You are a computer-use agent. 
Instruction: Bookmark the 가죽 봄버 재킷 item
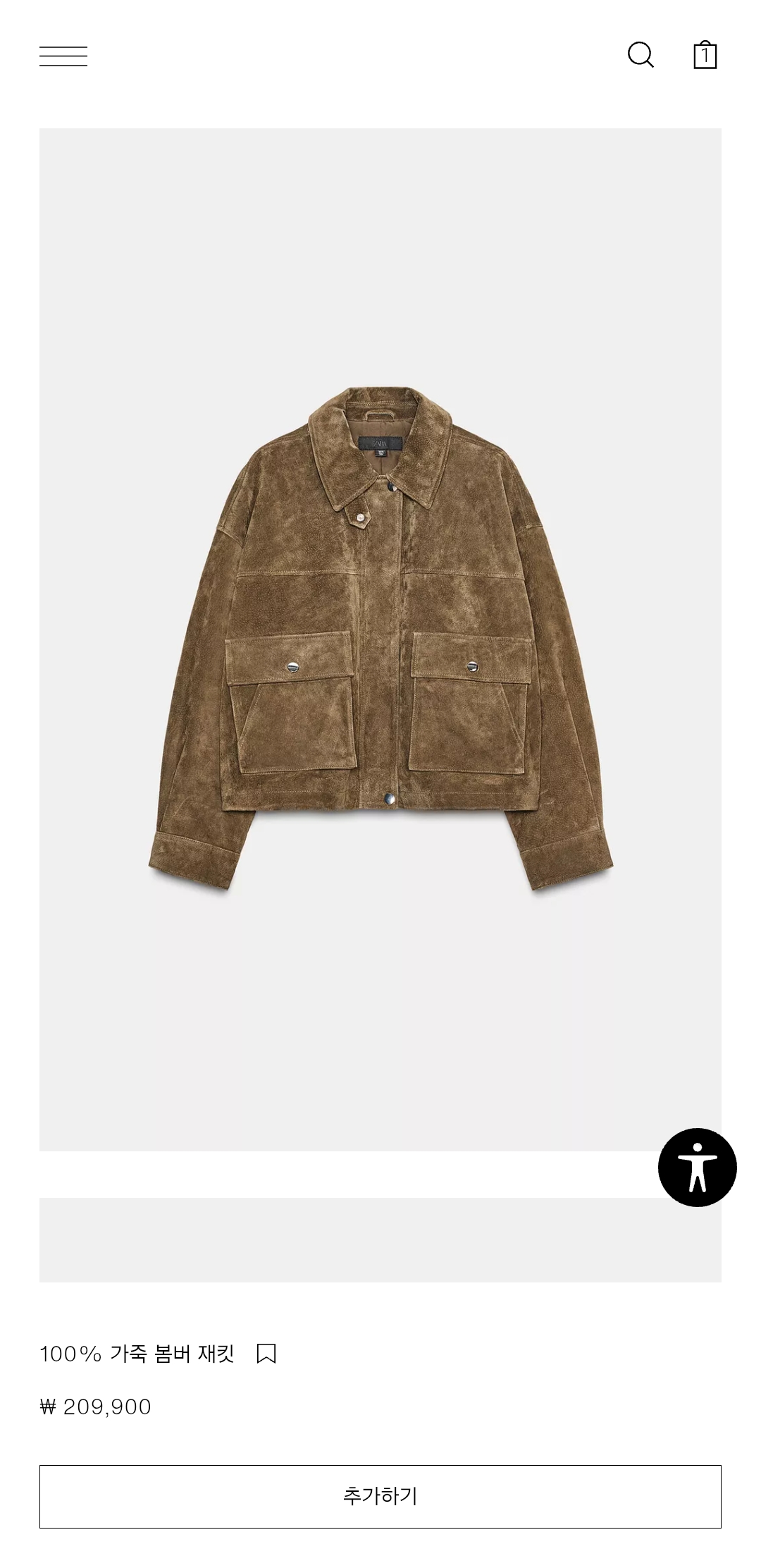266,1353
